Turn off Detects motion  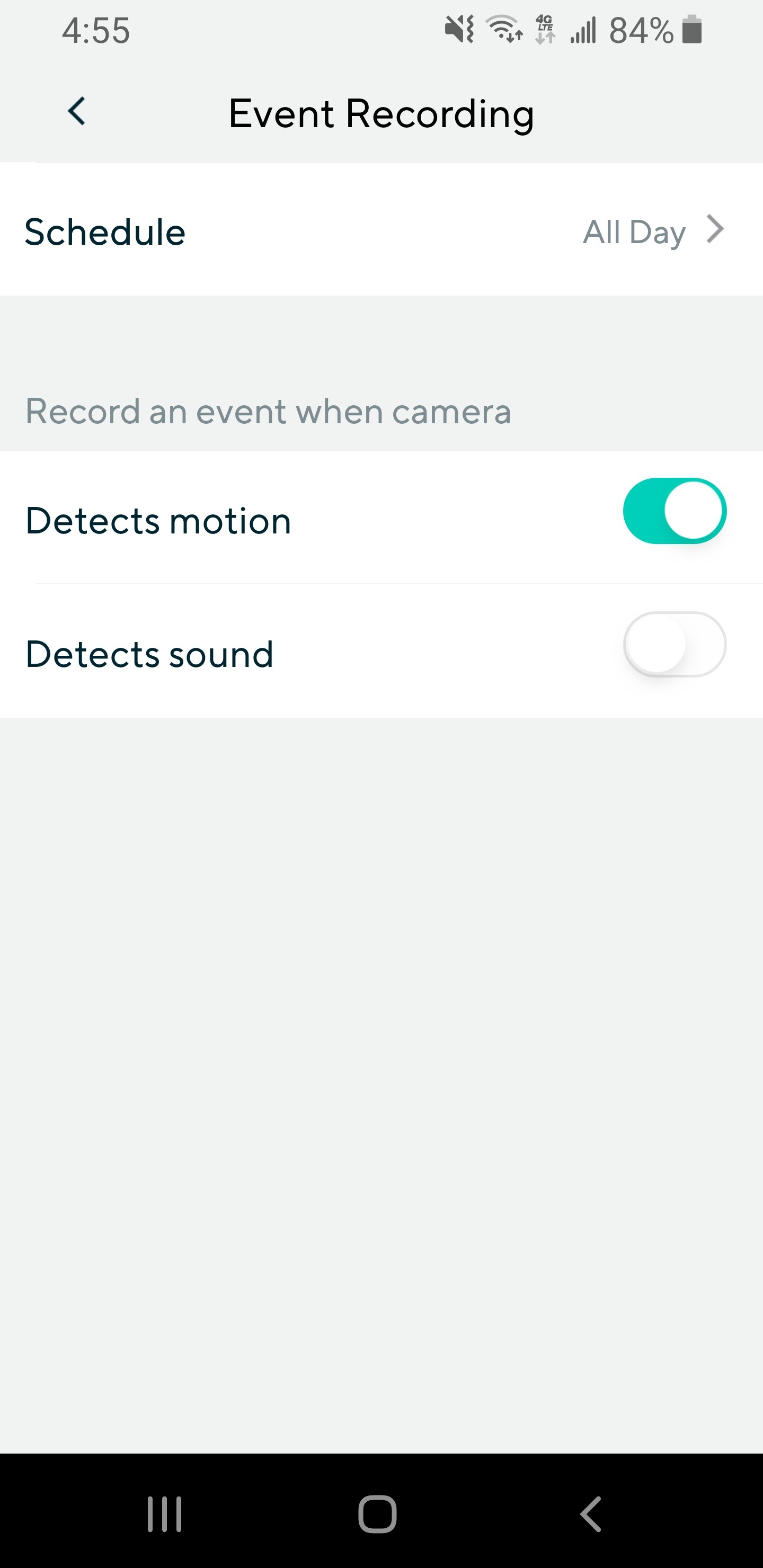674,511
